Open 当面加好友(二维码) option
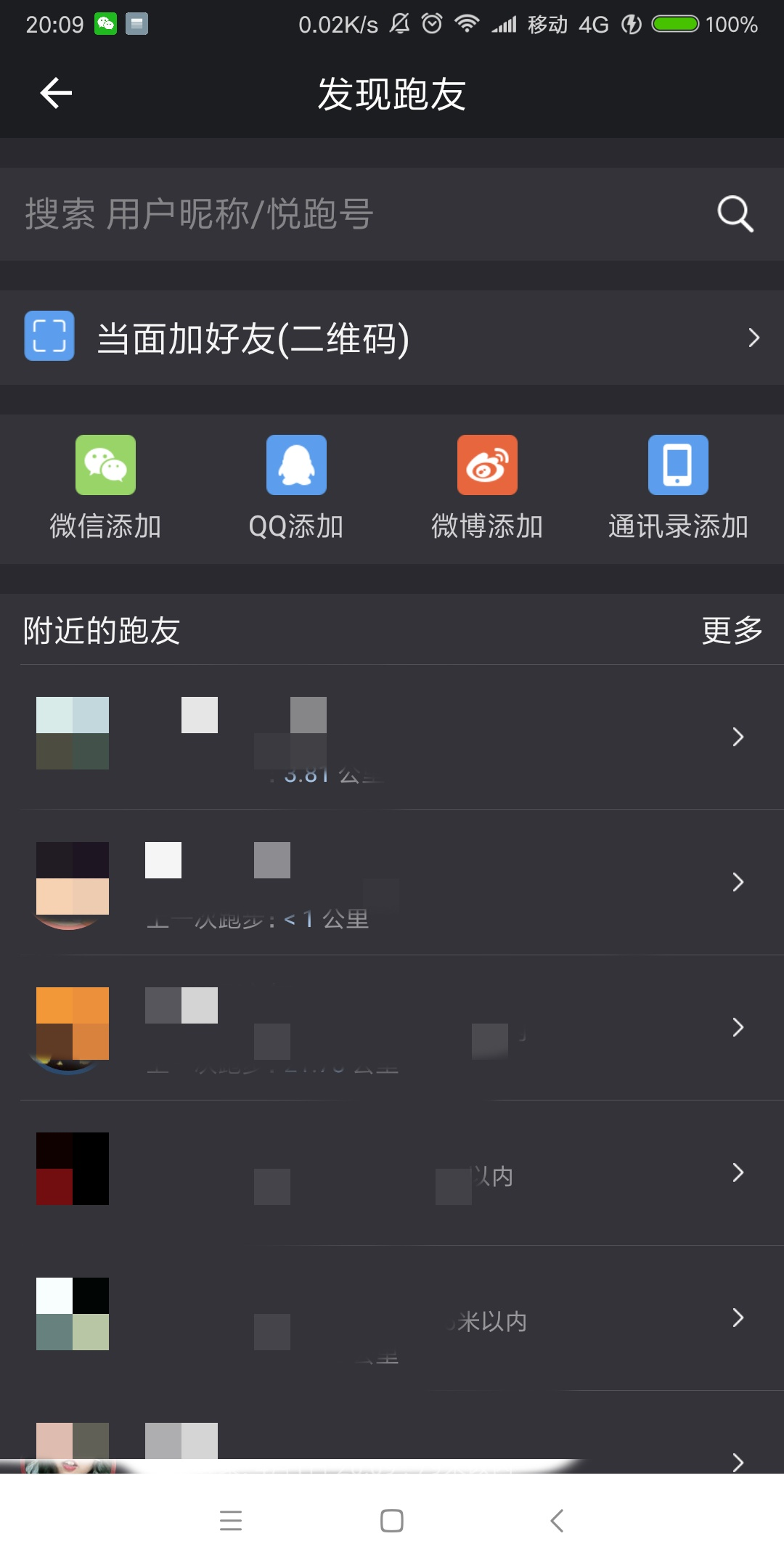Viewport: 784px width, 1568px height. coord(392,338)
